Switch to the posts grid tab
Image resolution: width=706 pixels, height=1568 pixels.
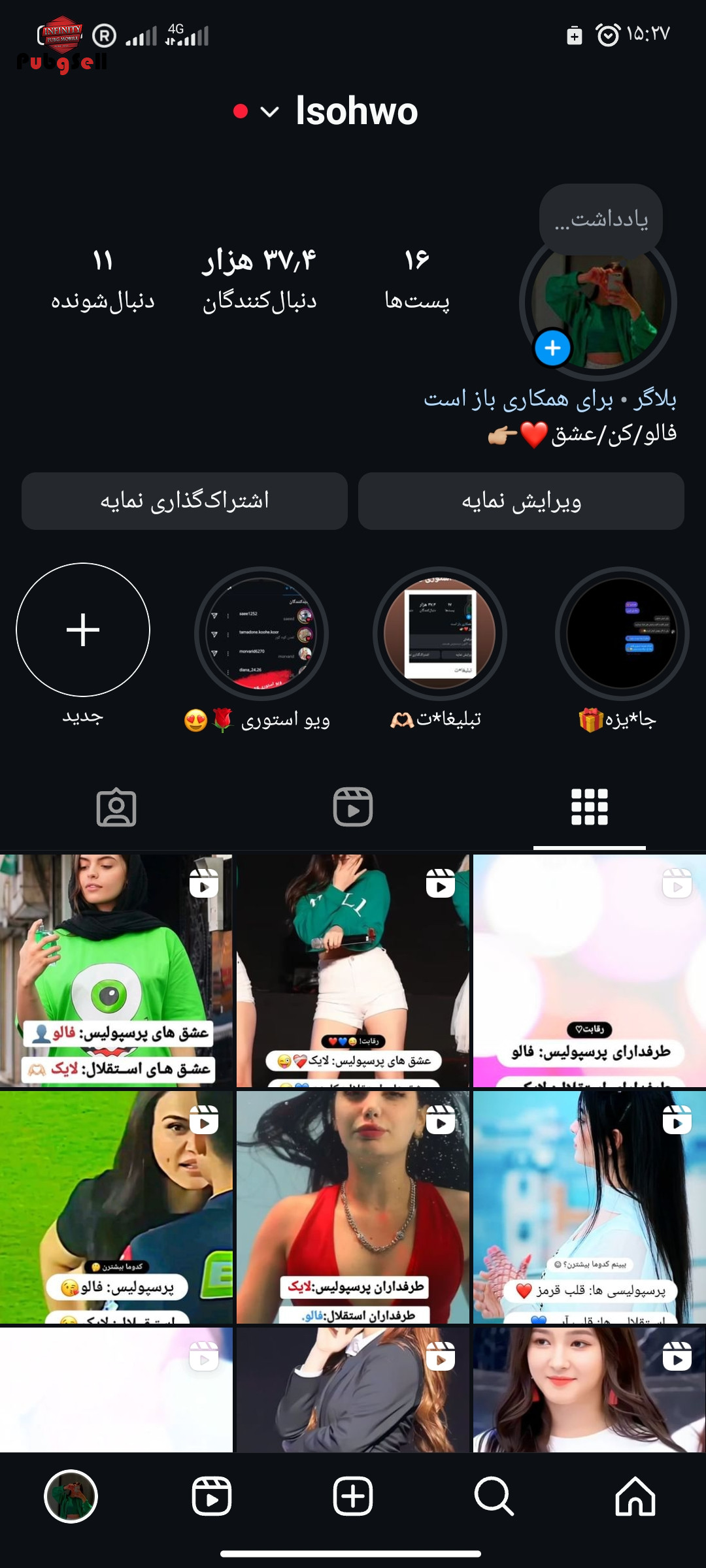point(590,808)
